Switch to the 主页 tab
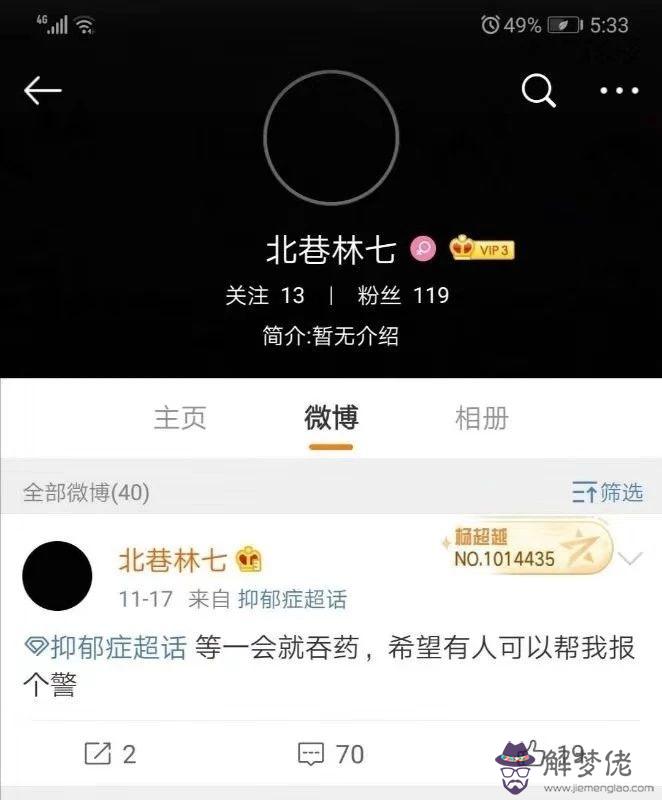 click(x=180, y=418)
